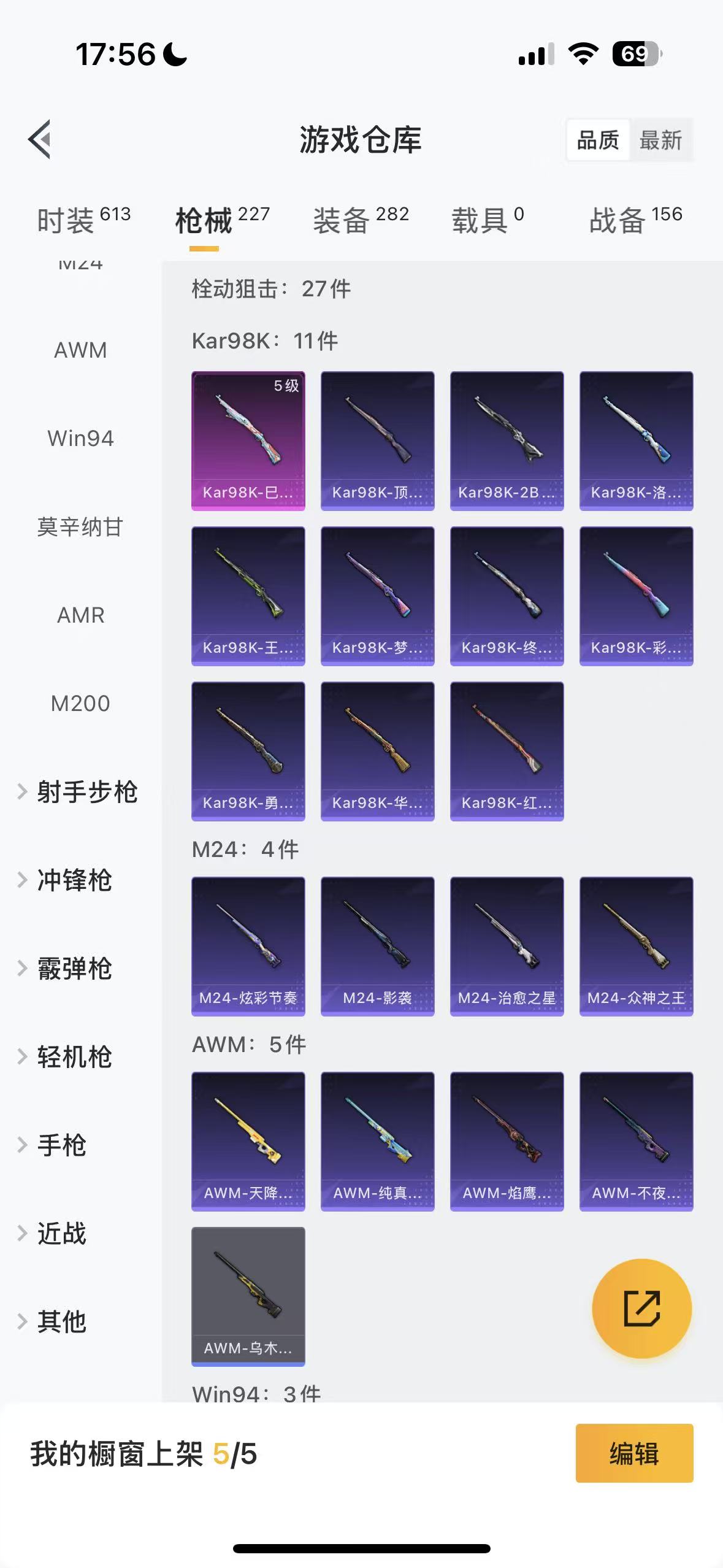Edit my showcase with 编辑
Image resolution: width=723 pixels, height=1568 pixels.
(x=634, y=1453)
